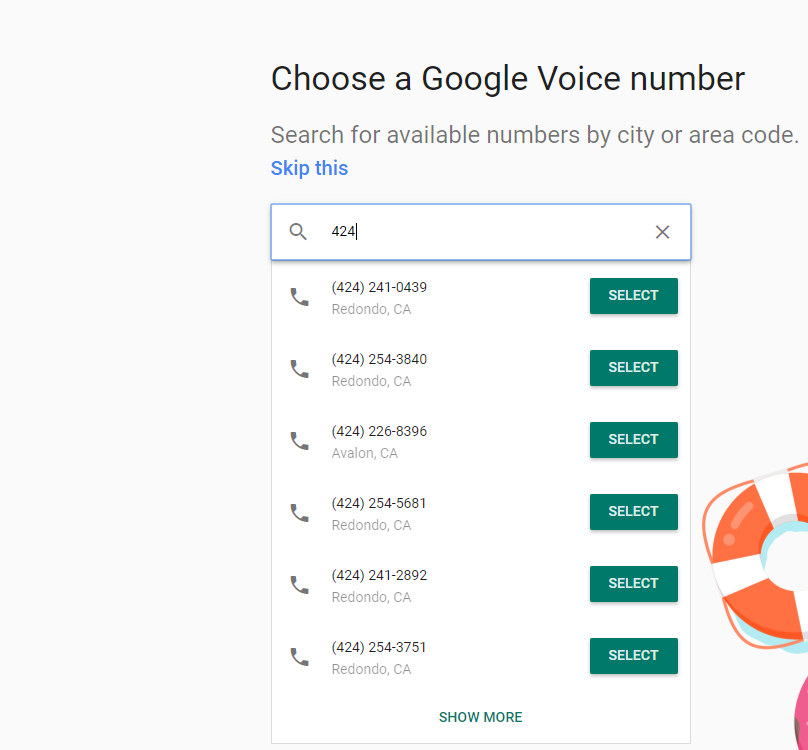Select the number (424) 254-3840
This screenshot has height=750, width=808.
click(633, 368)
